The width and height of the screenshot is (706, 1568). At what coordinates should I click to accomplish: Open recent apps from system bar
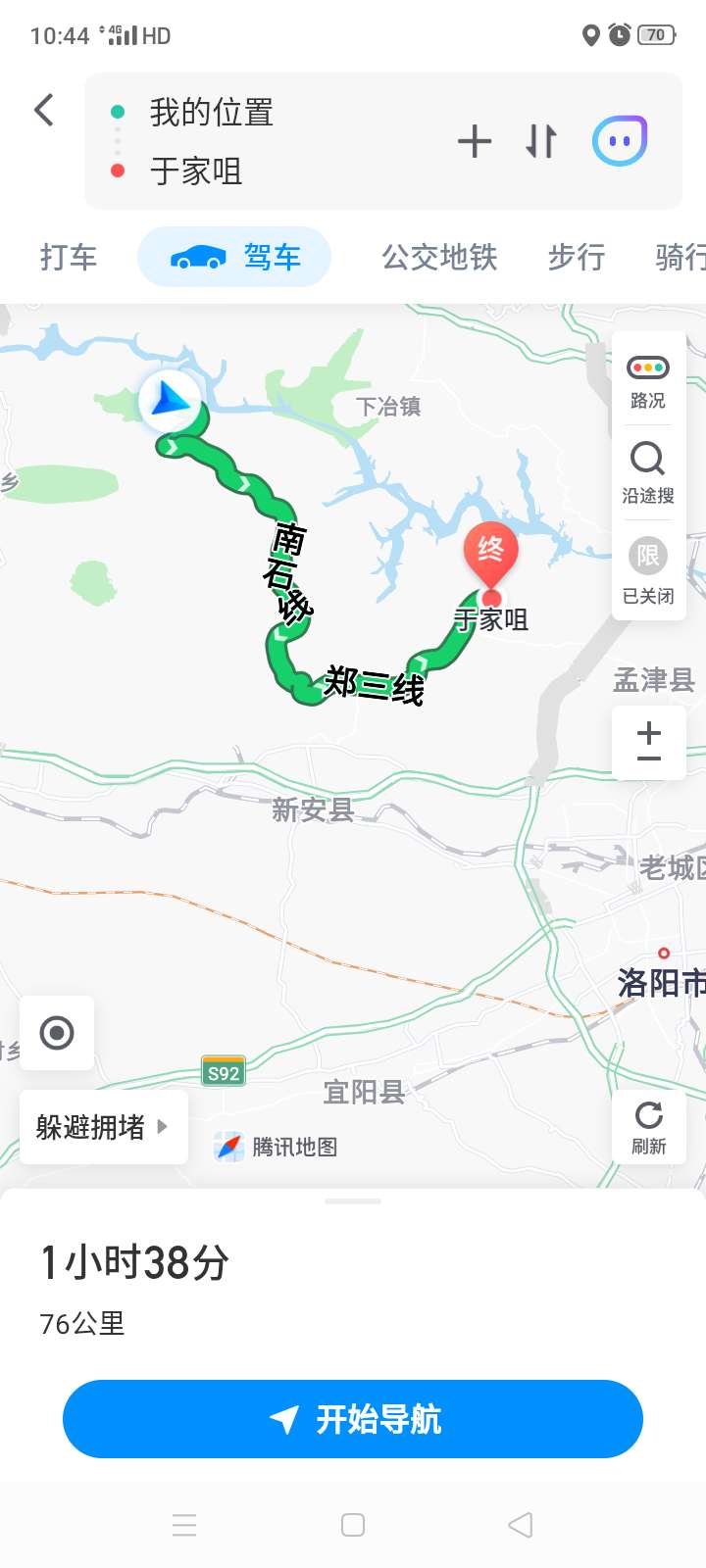(184, 1525)
